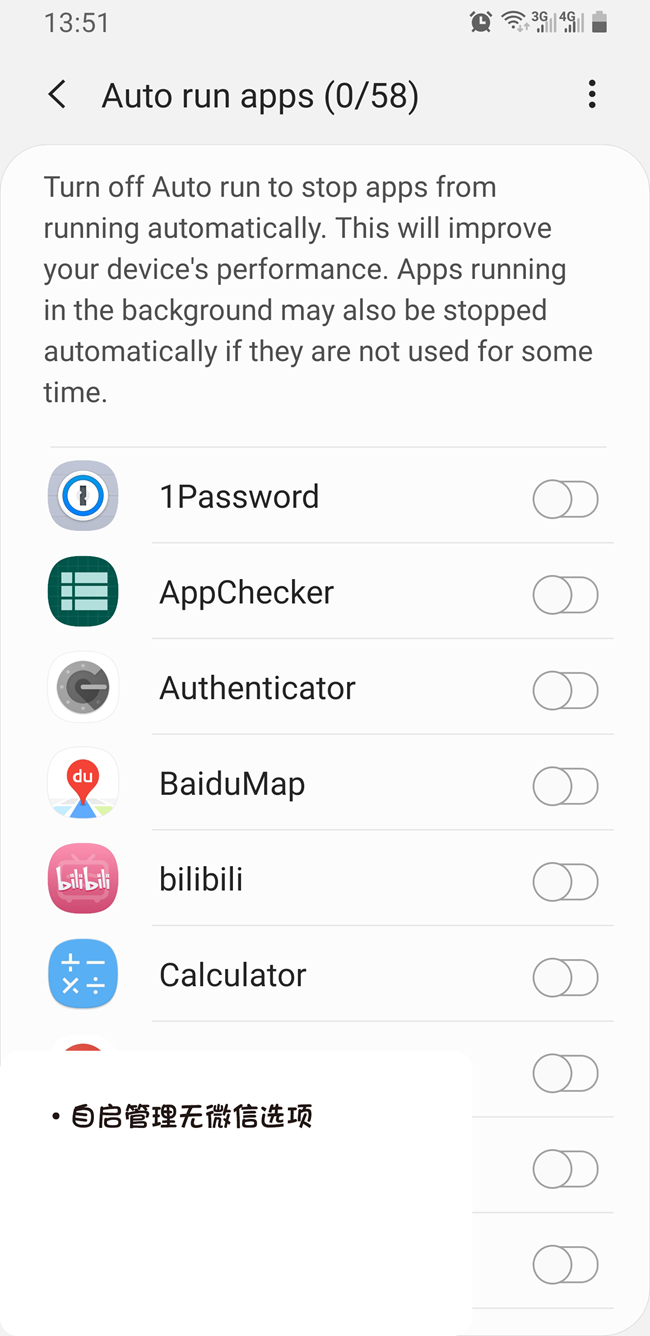Turn on AppChecker auto run
650x1336 pixels.
(x=565, y=595)
